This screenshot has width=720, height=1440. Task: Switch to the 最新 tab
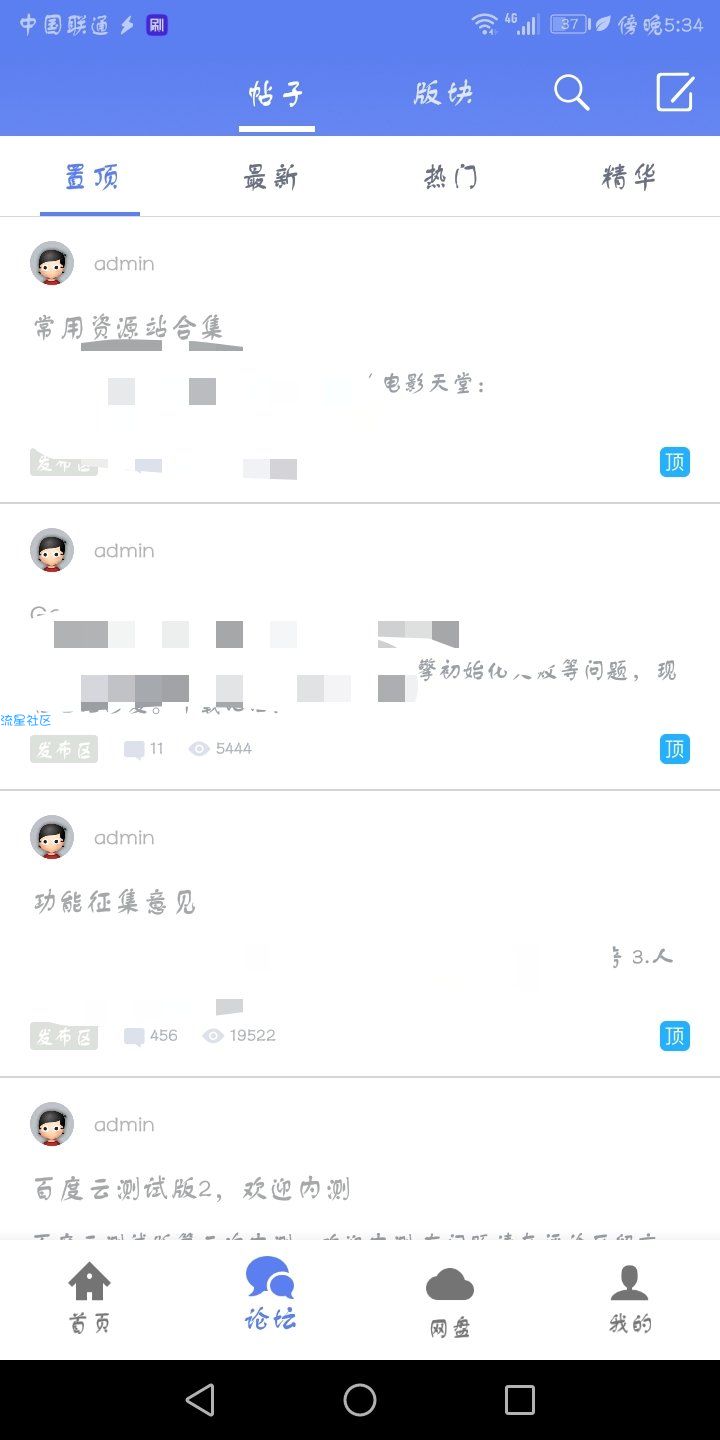point(270,178)
